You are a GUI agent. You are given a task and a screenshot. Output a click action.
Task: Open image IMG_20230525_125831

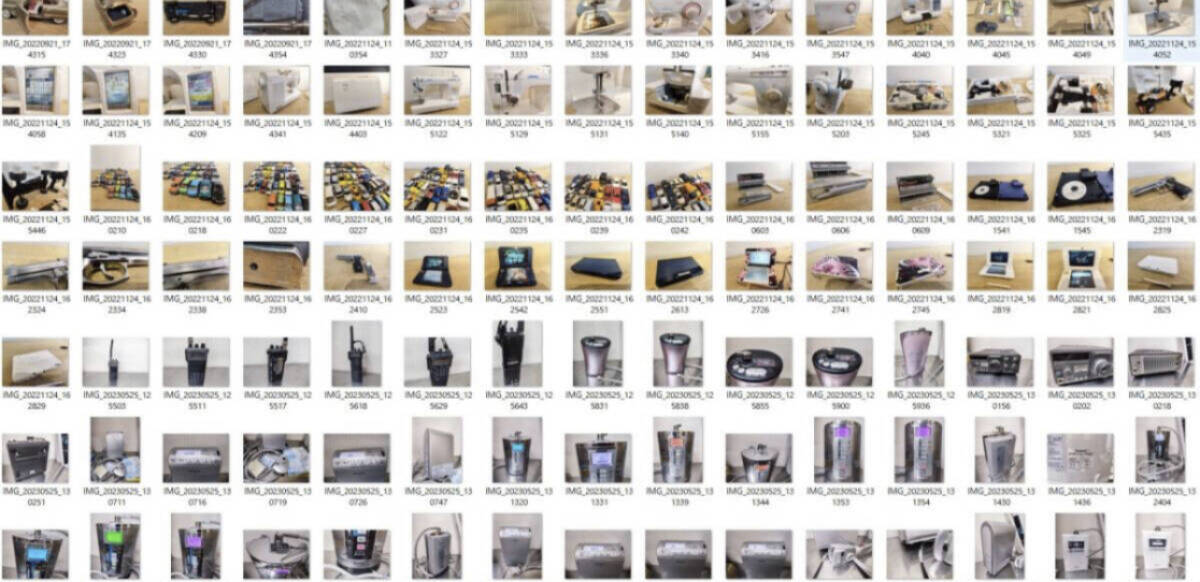(x=597, y=355)
